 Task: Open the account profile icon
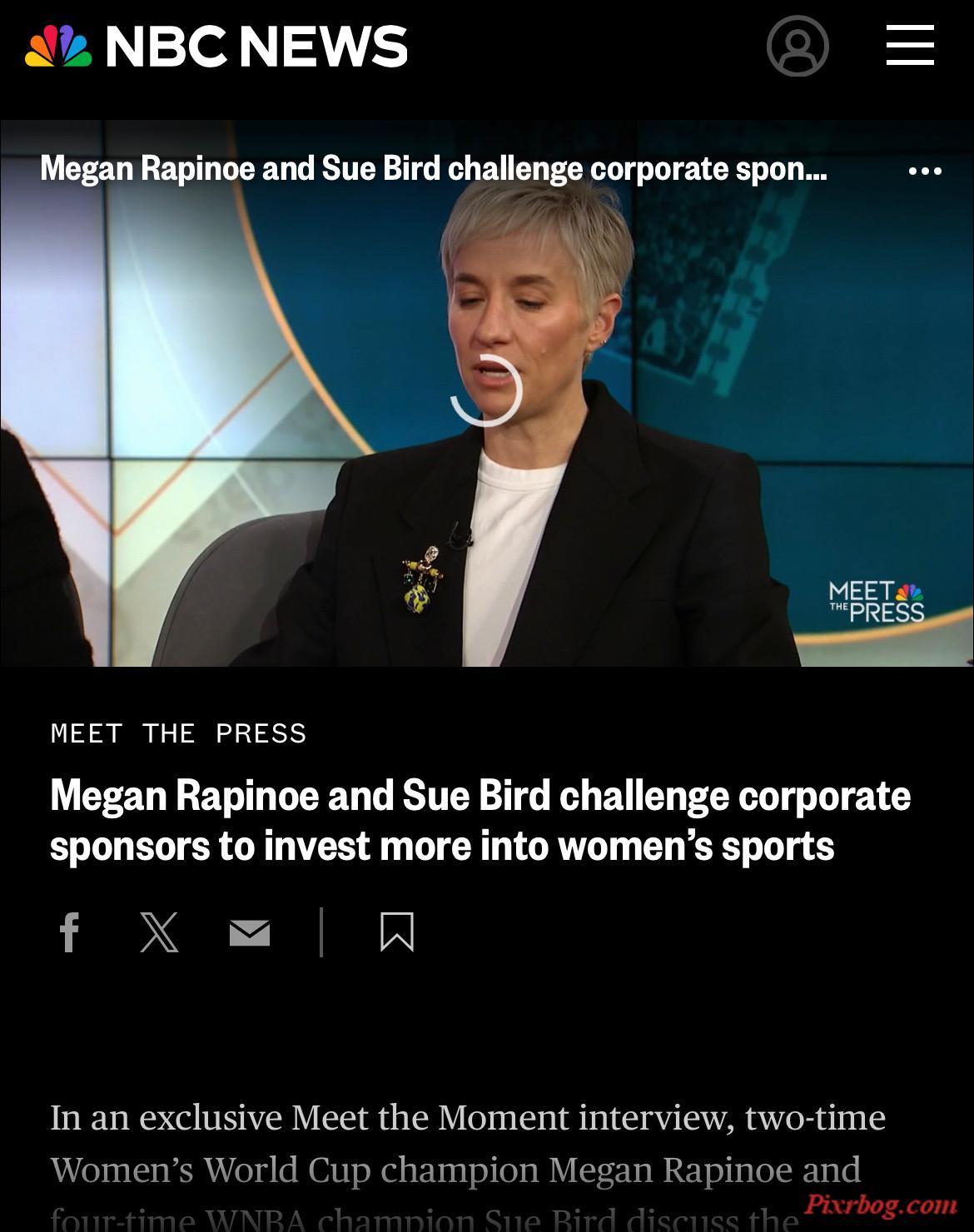tap(797, 46)
